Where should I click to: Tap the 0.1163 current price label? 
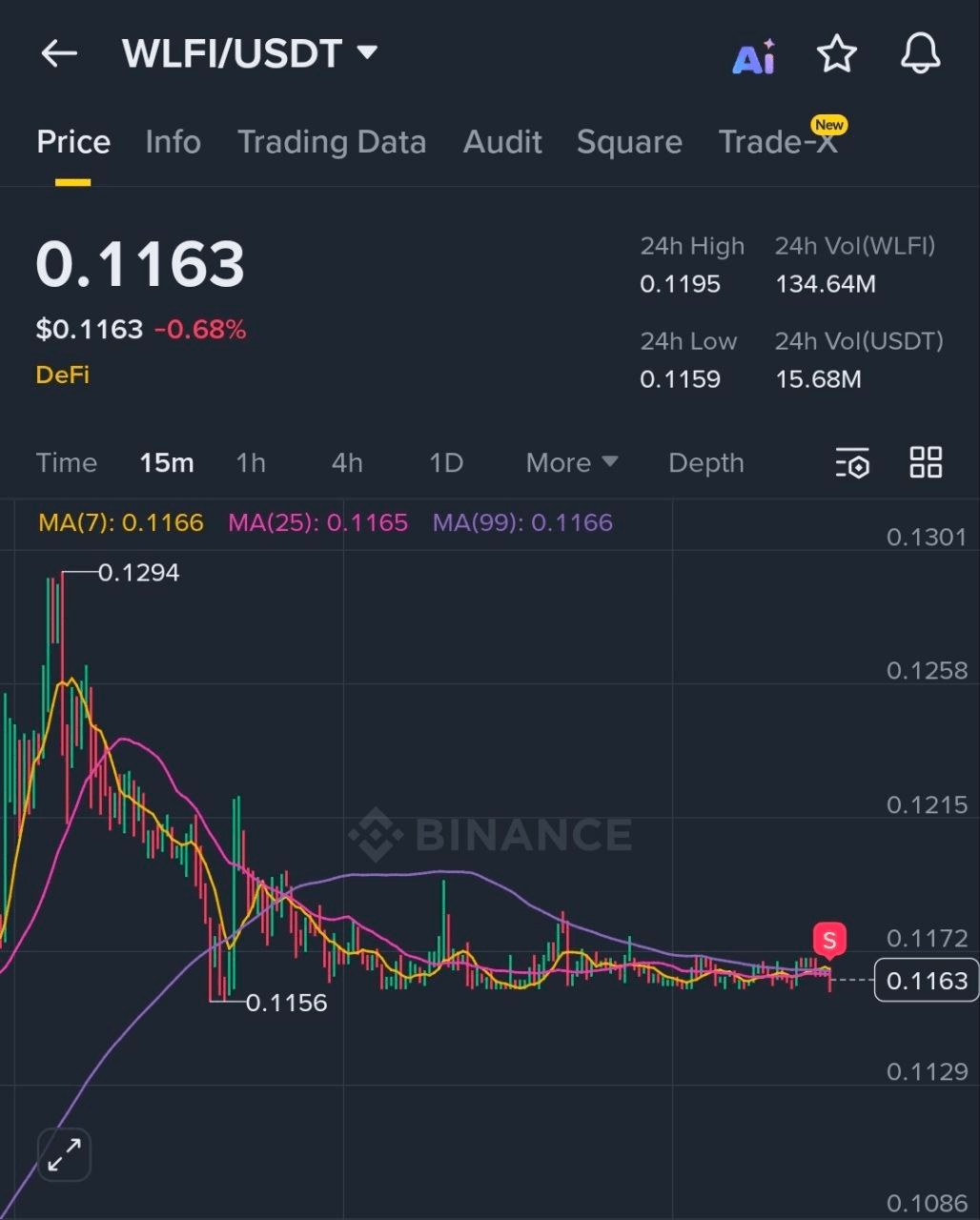(924, 980)
